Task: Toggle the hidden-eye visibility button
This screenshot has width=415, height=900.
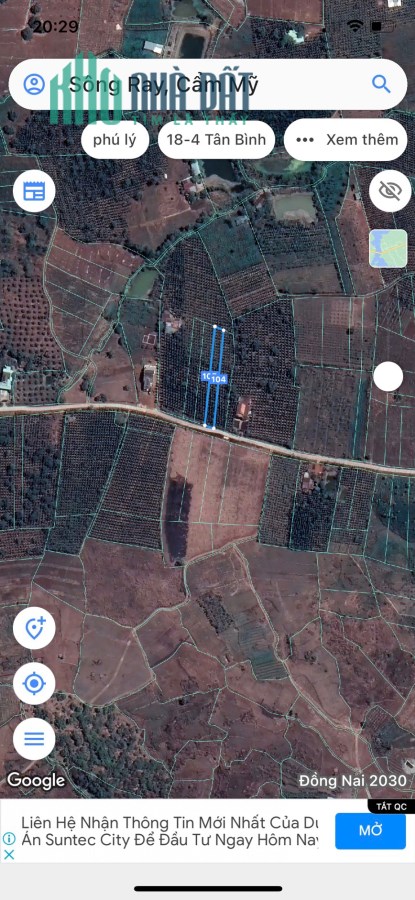Action: click(390, 191)
